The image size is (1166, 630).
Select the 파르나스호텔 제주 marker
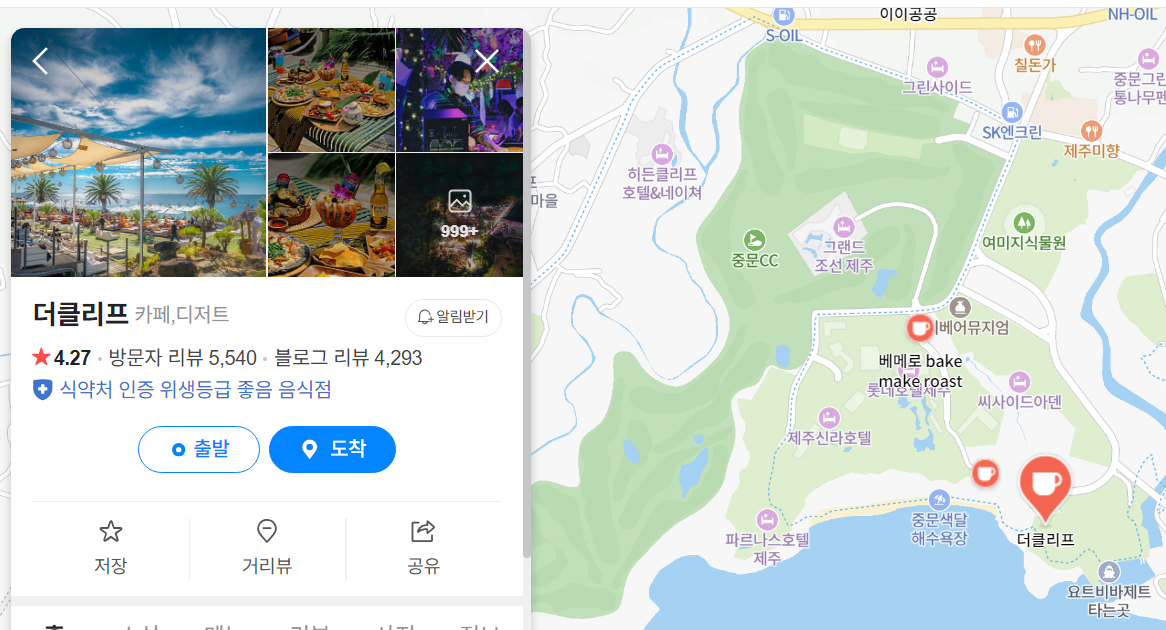tap(767, 520)
